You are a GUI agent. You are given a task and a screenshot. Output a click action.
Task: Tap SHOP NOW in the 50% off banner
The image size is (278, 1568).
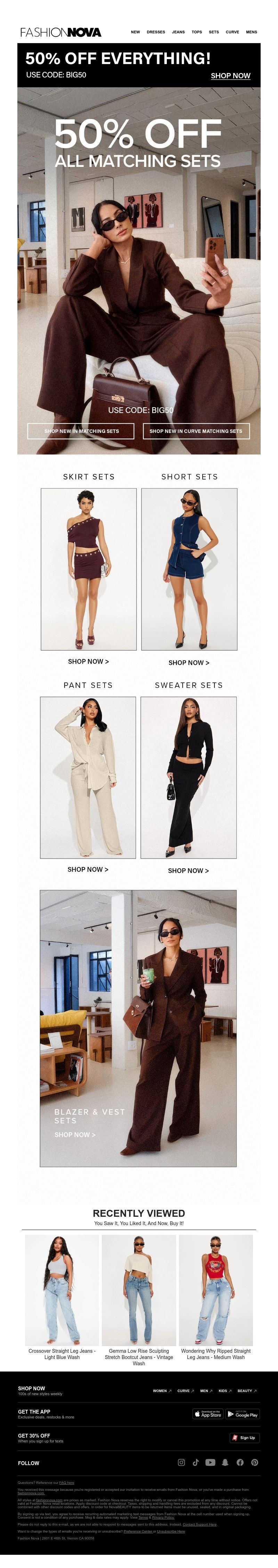coord(230,75)
